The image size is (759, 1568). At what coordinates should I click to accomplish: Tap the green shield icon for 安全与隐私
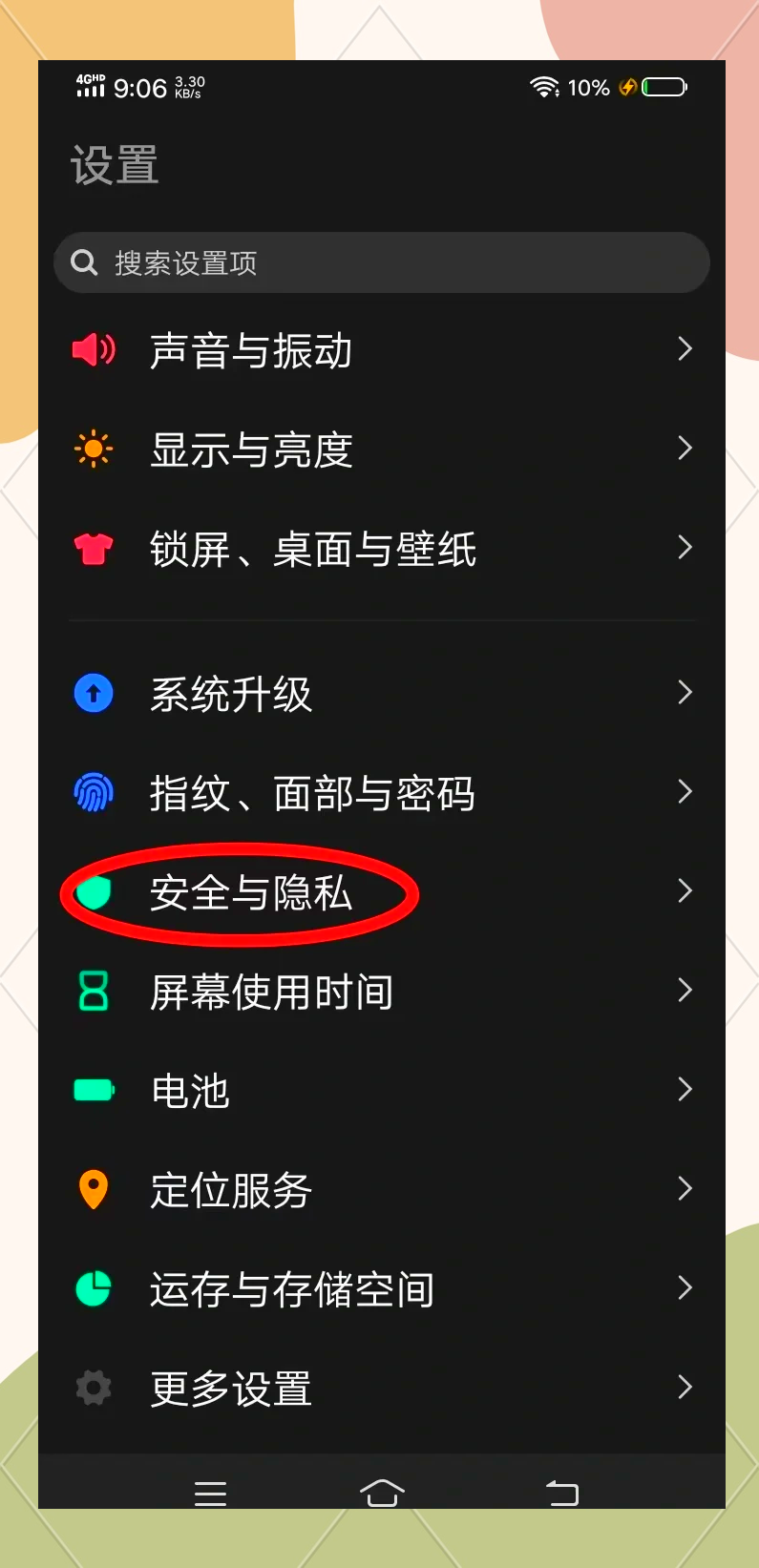[x=93, y=892]
